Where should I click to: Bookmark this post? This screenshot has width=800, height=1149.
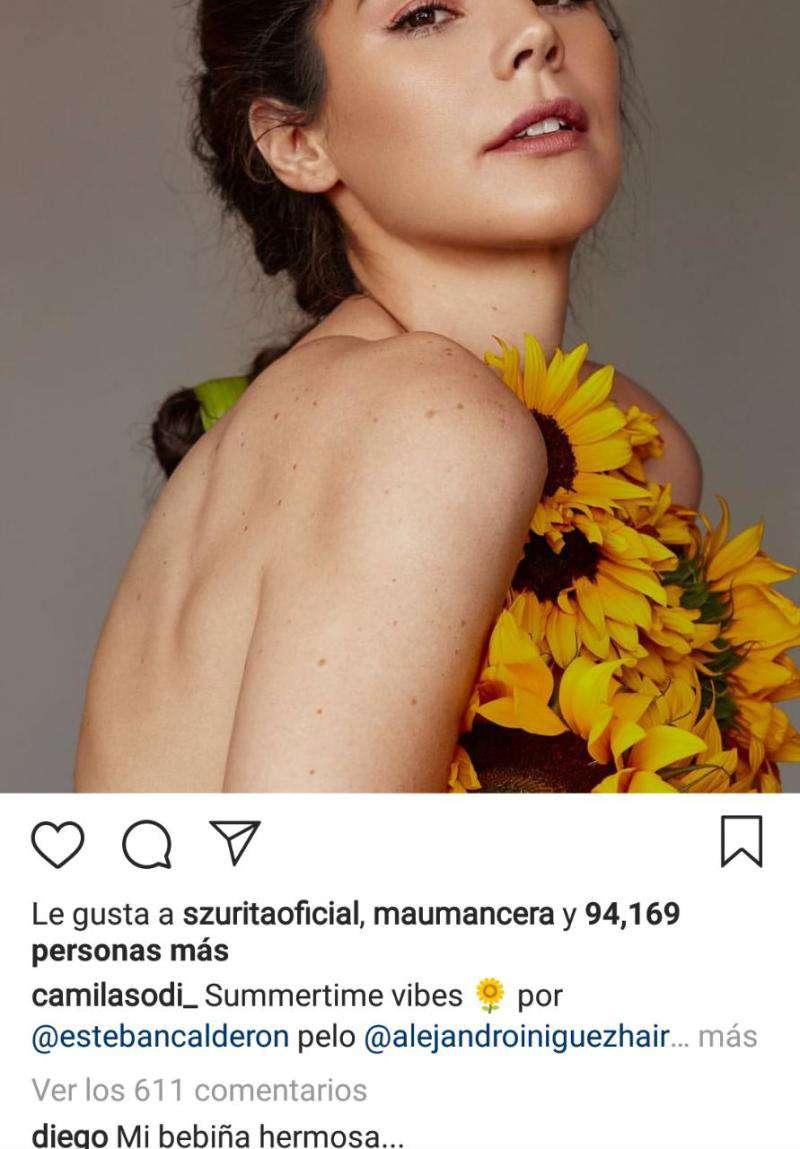(741, 841)
